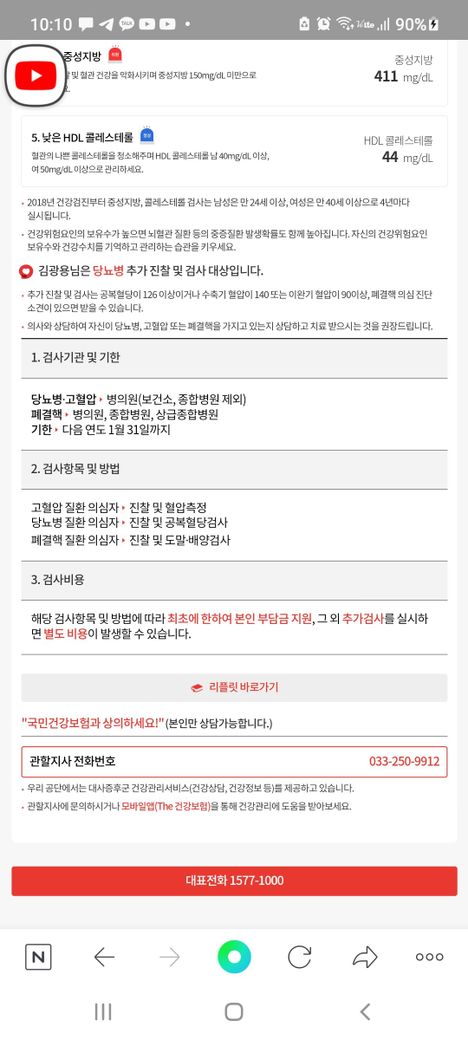
Task: Open the Naver home N button
Action: (38, 956)
